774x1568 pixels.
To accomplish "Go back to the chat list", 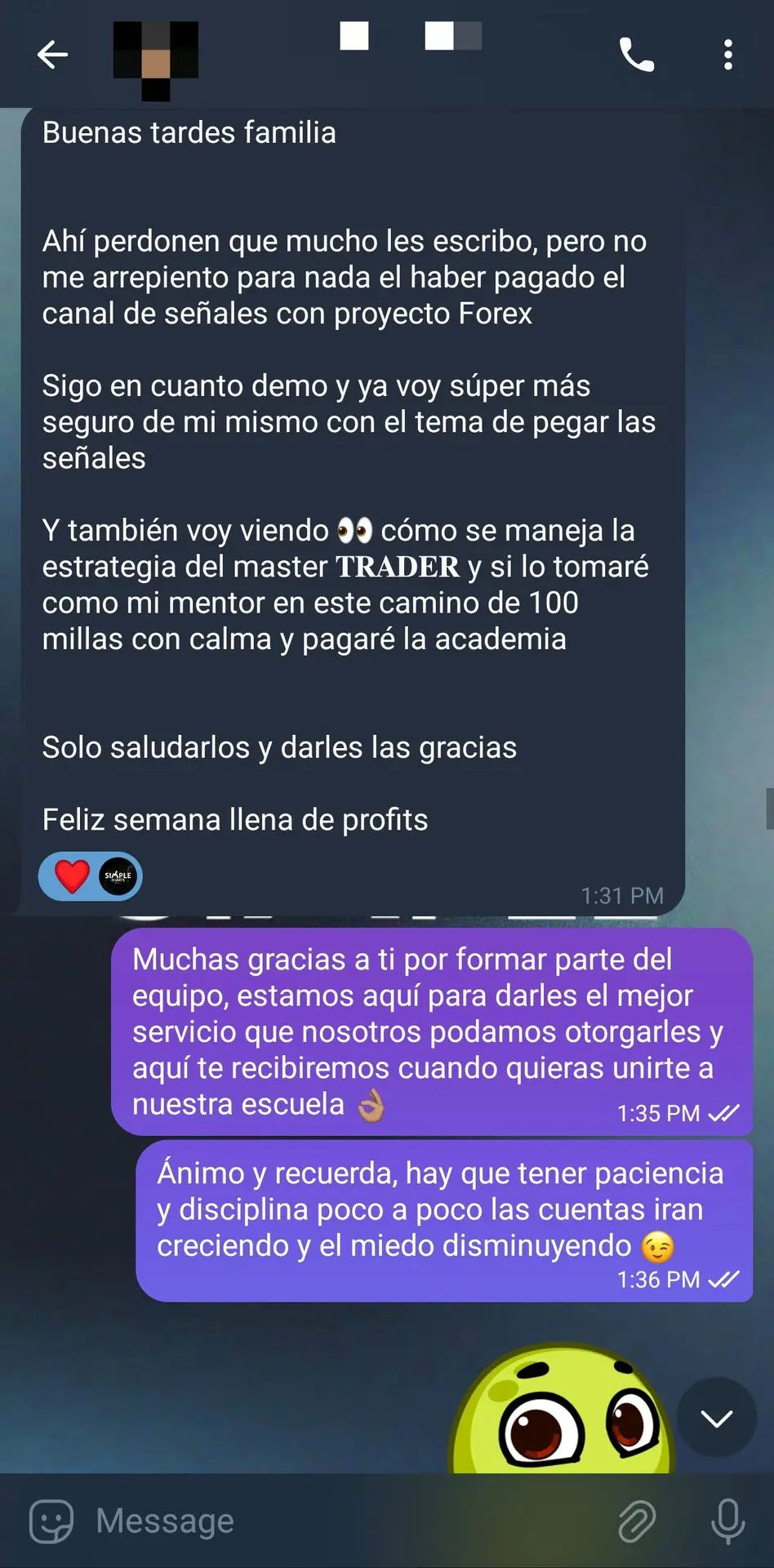I will click(x=52, y=55).
